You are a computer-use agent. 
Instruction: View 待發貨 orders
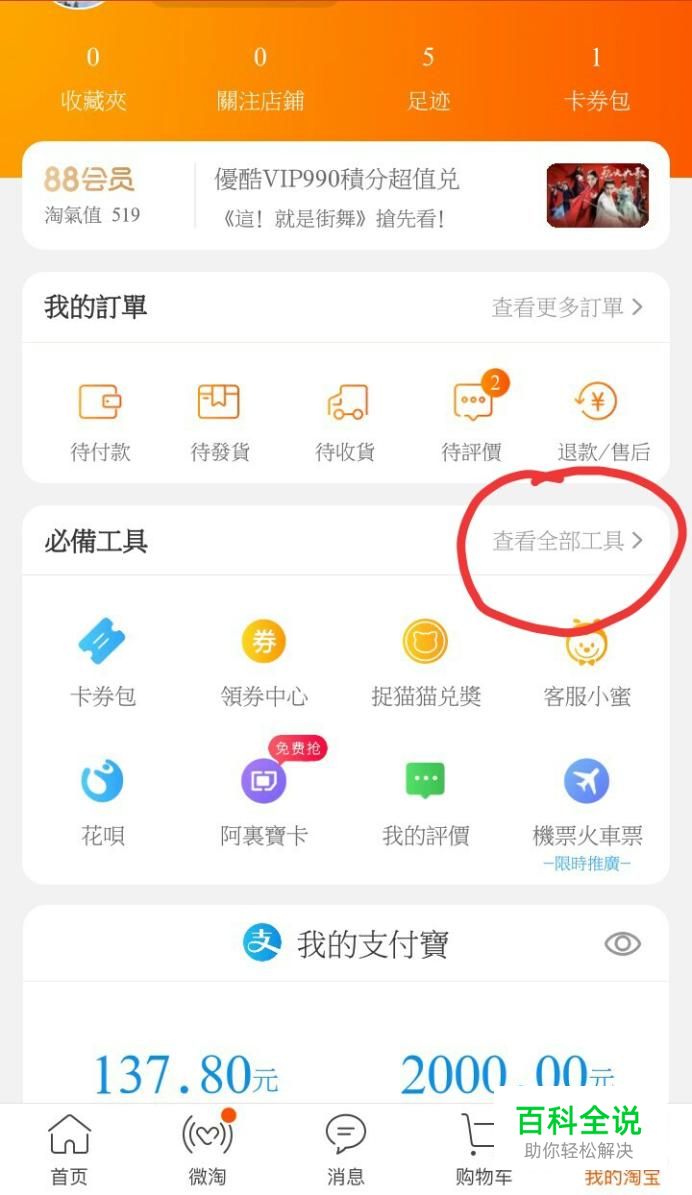tap(220, 420)
